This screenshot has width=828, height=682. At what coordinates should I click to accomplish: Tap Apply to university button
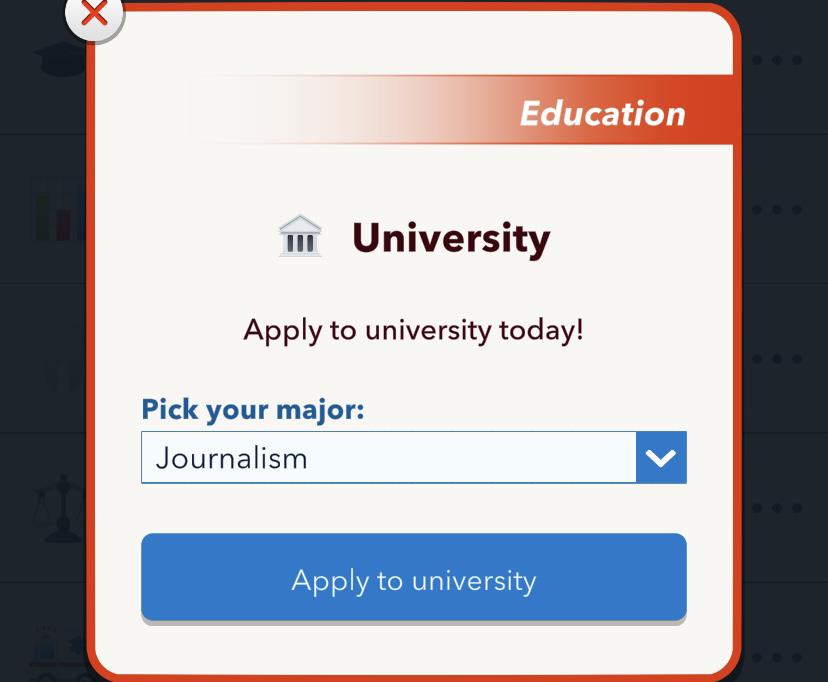coord(413,579)
